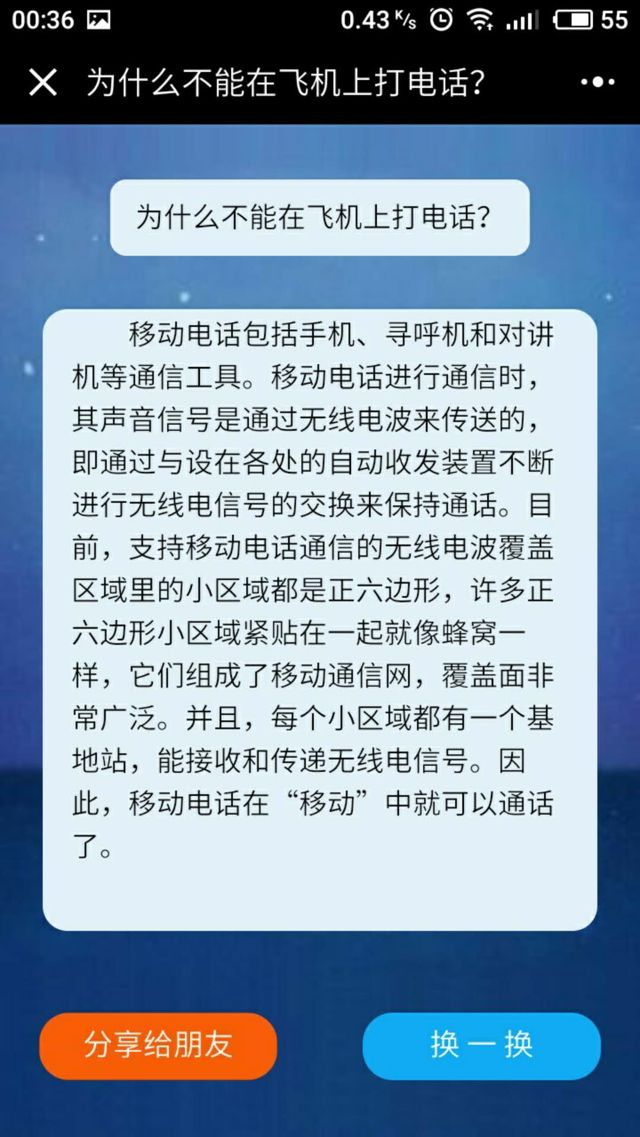Screen dimensions: 640x1137
Task: Open the three-dot overflow menu
Action: point(598,83)
